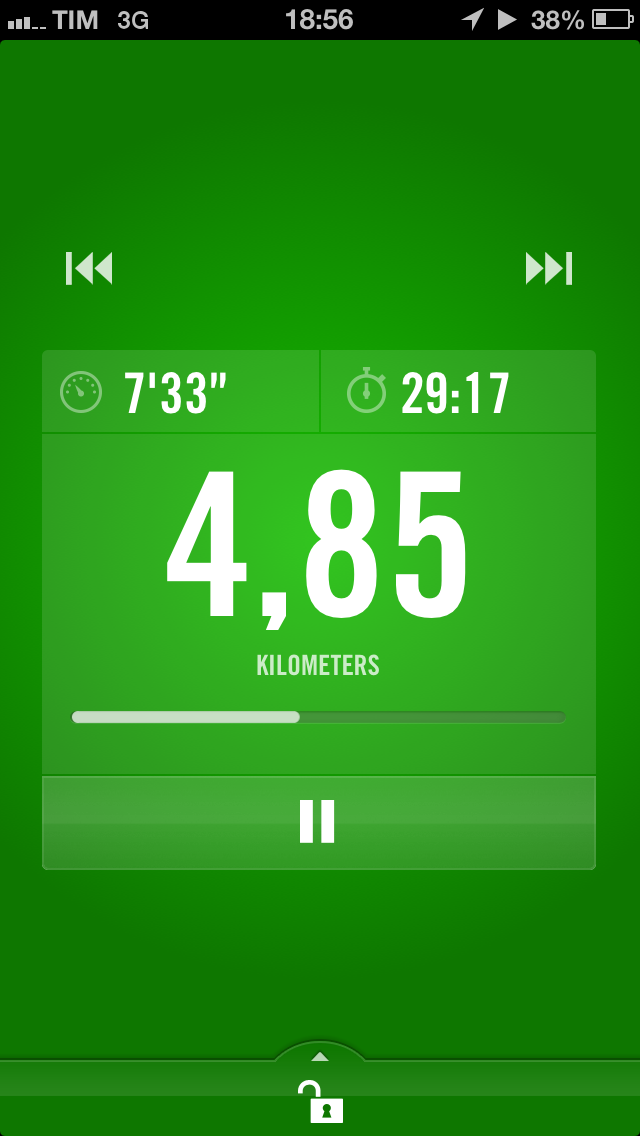Tap the unlock padlock icon
Image resolution: width=640 pixels, height=1136 pixels.
(x=320, y=1102)
